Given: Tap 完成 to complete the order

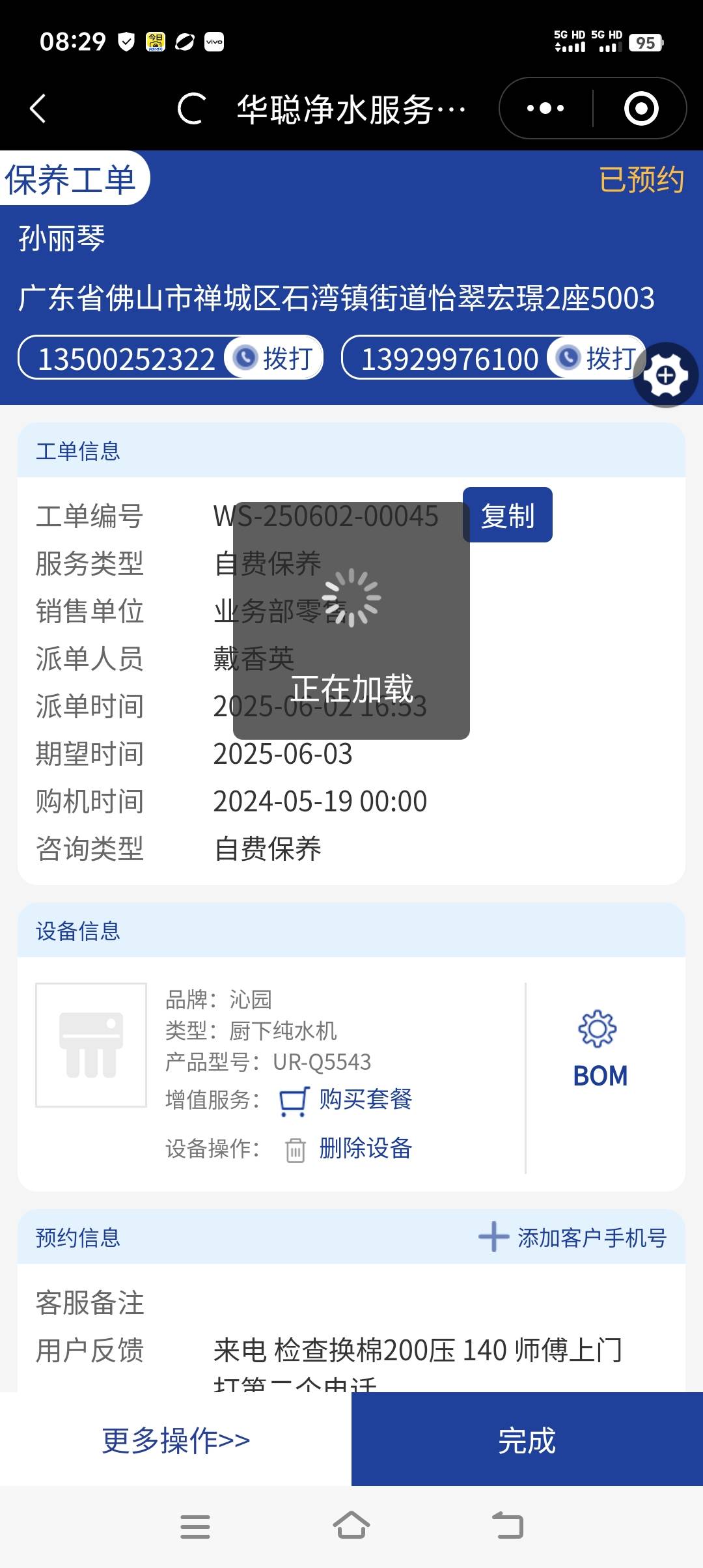Looking at the screenshot, I should point(527,1440).
